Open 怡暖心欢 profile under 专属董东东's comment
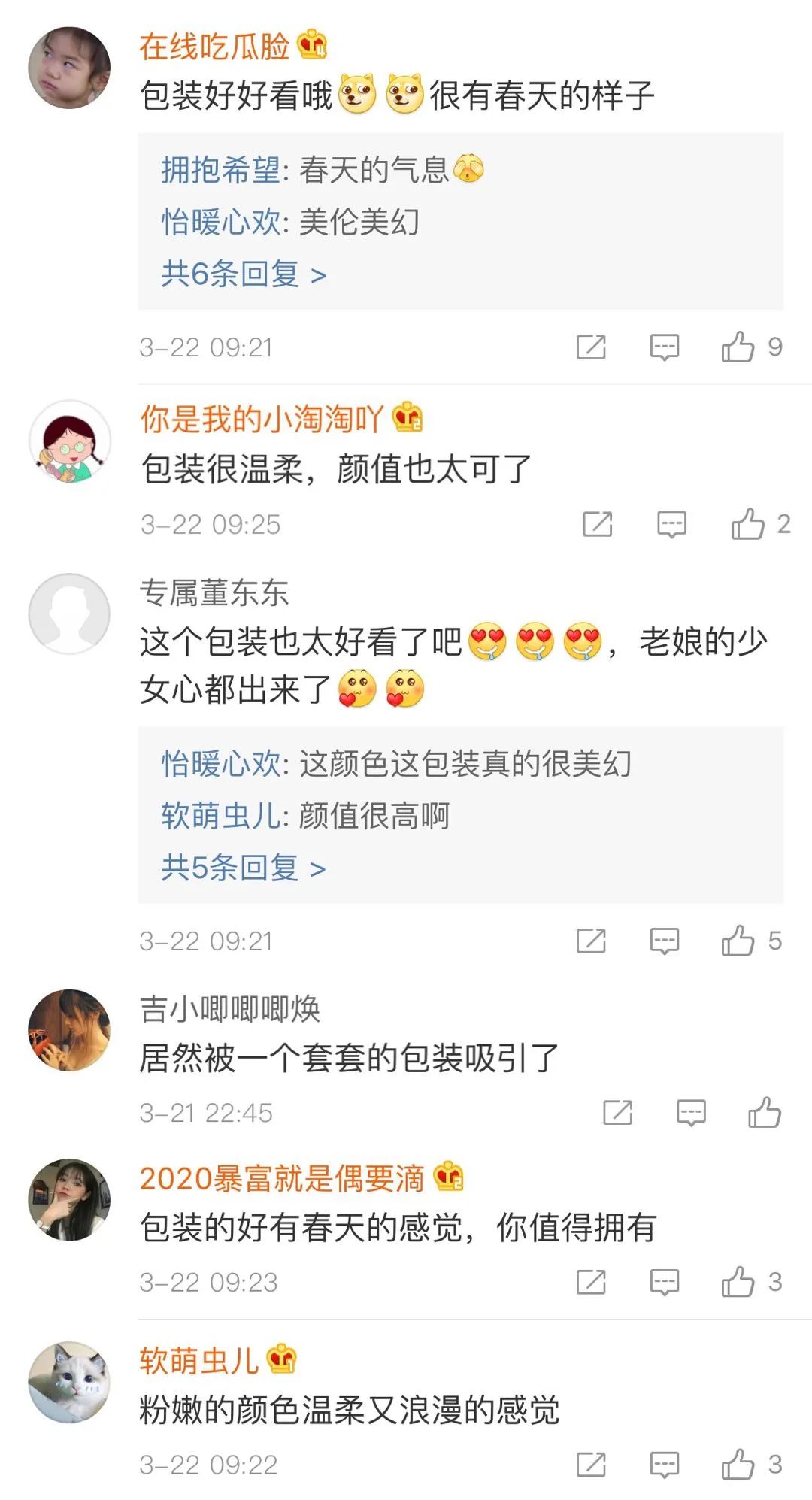Viewport: 812px width, 1500px height. tap(221, 764)
